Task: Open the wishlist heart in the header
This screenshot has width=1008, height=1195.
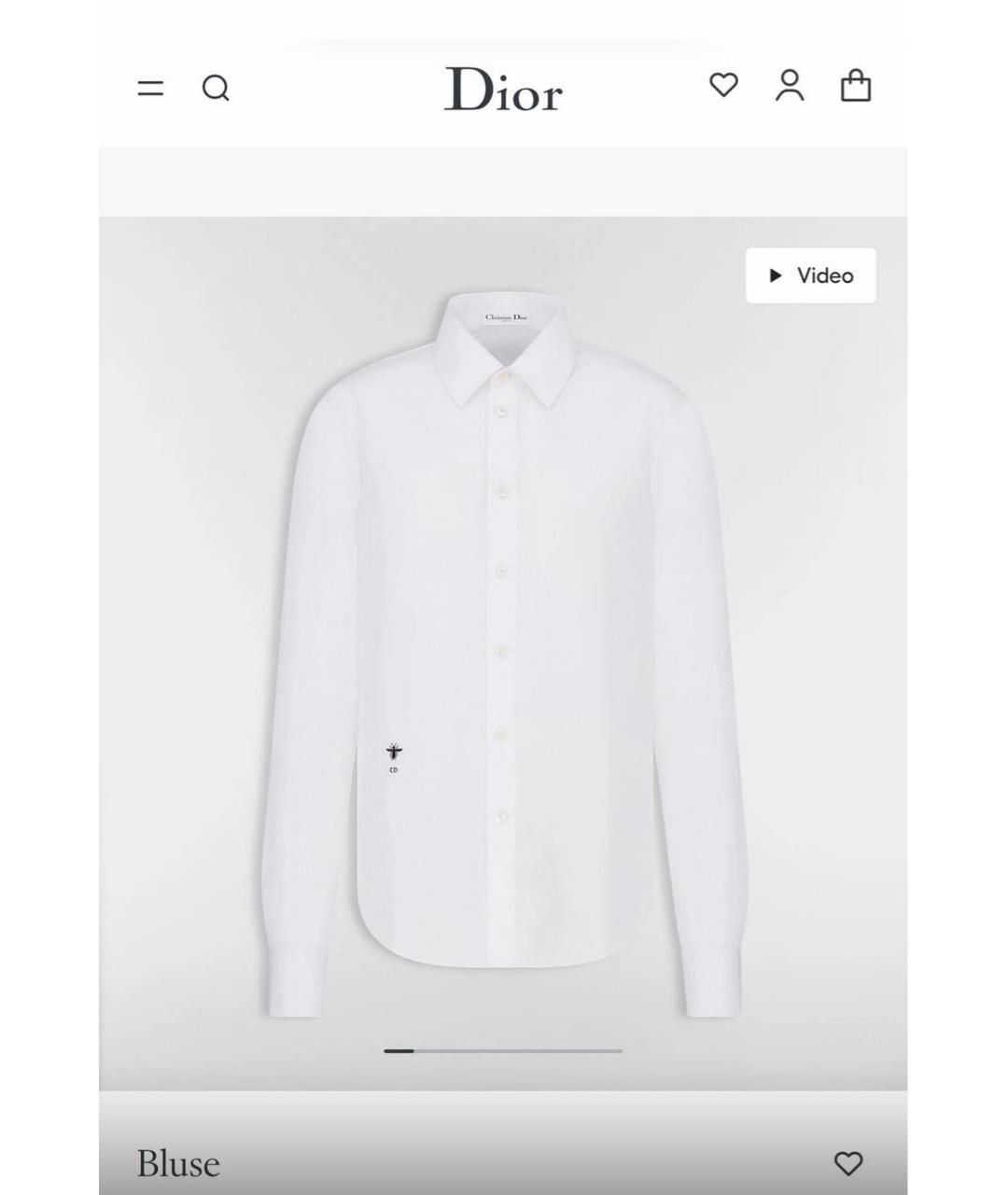Action: (x=724, y=87)
